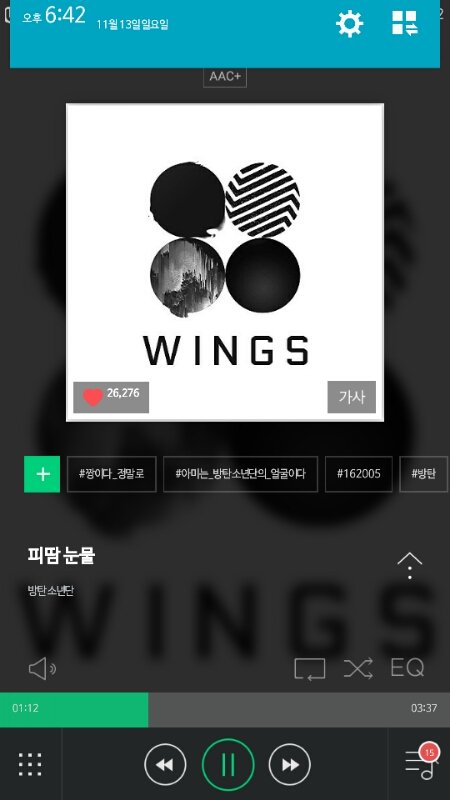Like the song with the heart button
The height and width of the screenshot is (800, 450).
(x=111, y=397)
